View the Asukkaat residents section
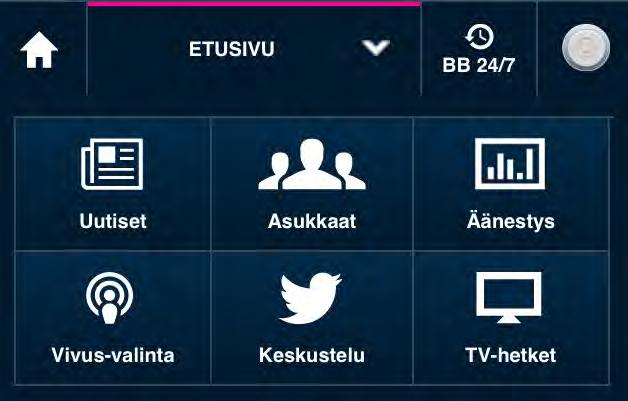Screen dimensions: 628x401 [312, 183]
